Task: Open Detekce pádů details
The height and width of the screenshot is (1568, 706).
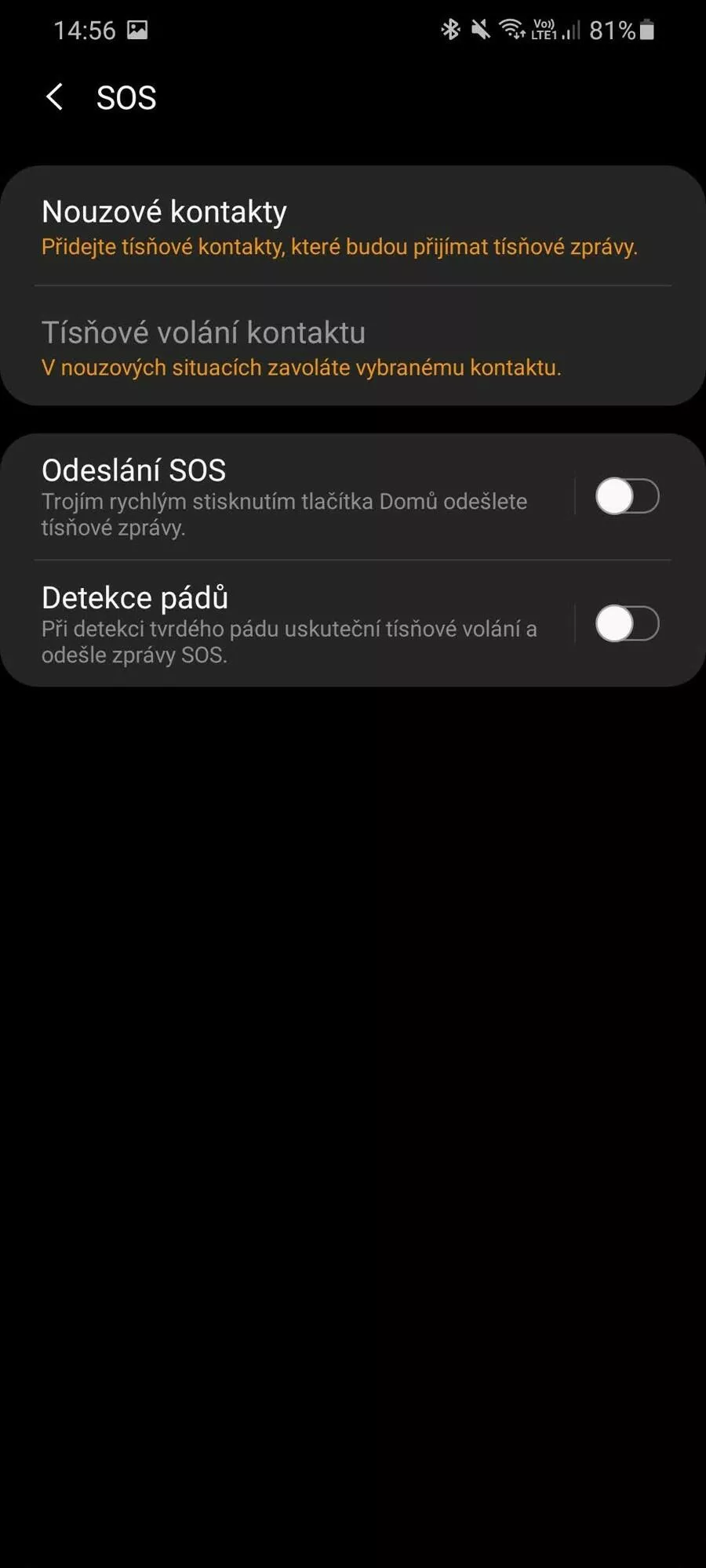Action: [x=287, y=624]
